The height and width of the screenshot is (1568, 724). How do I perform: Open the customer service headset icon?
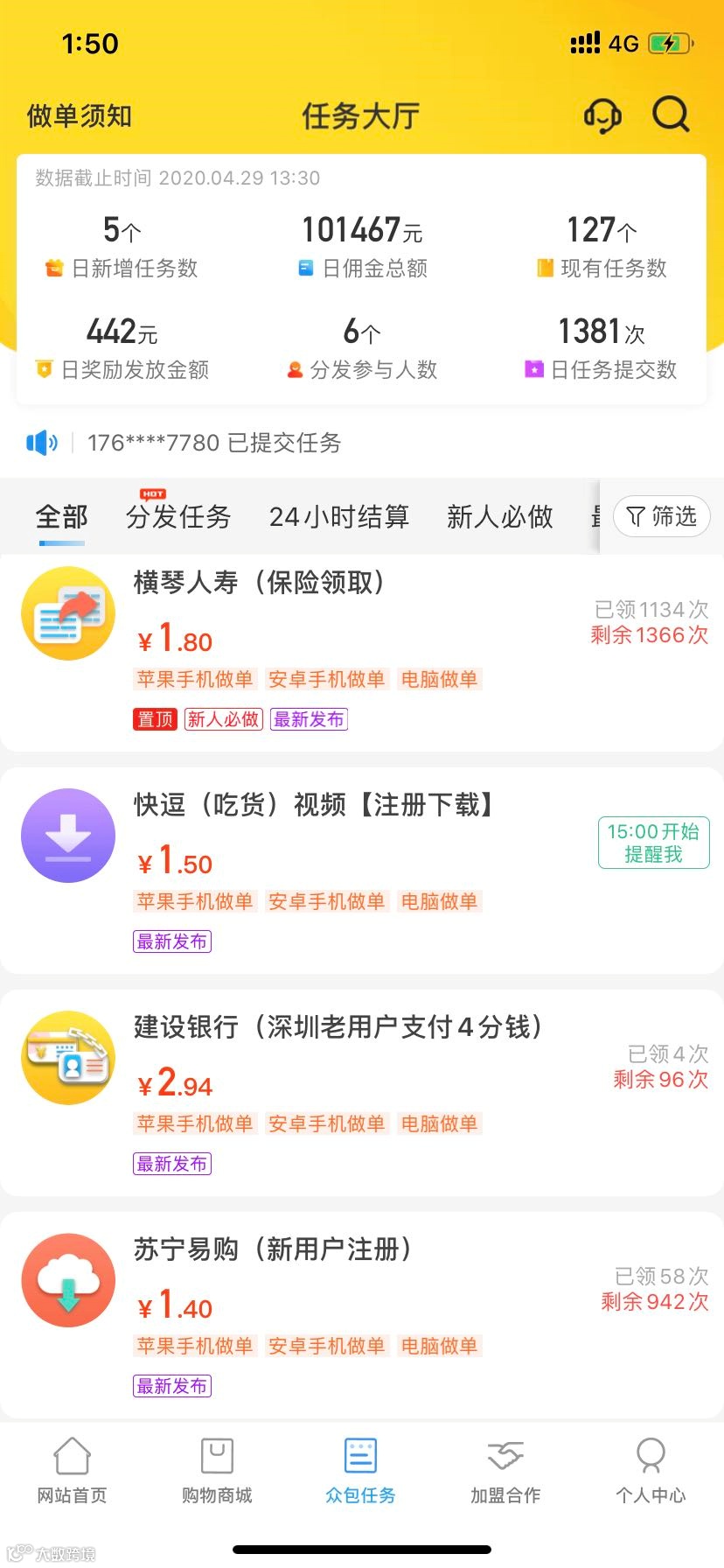tap(602, 115)
